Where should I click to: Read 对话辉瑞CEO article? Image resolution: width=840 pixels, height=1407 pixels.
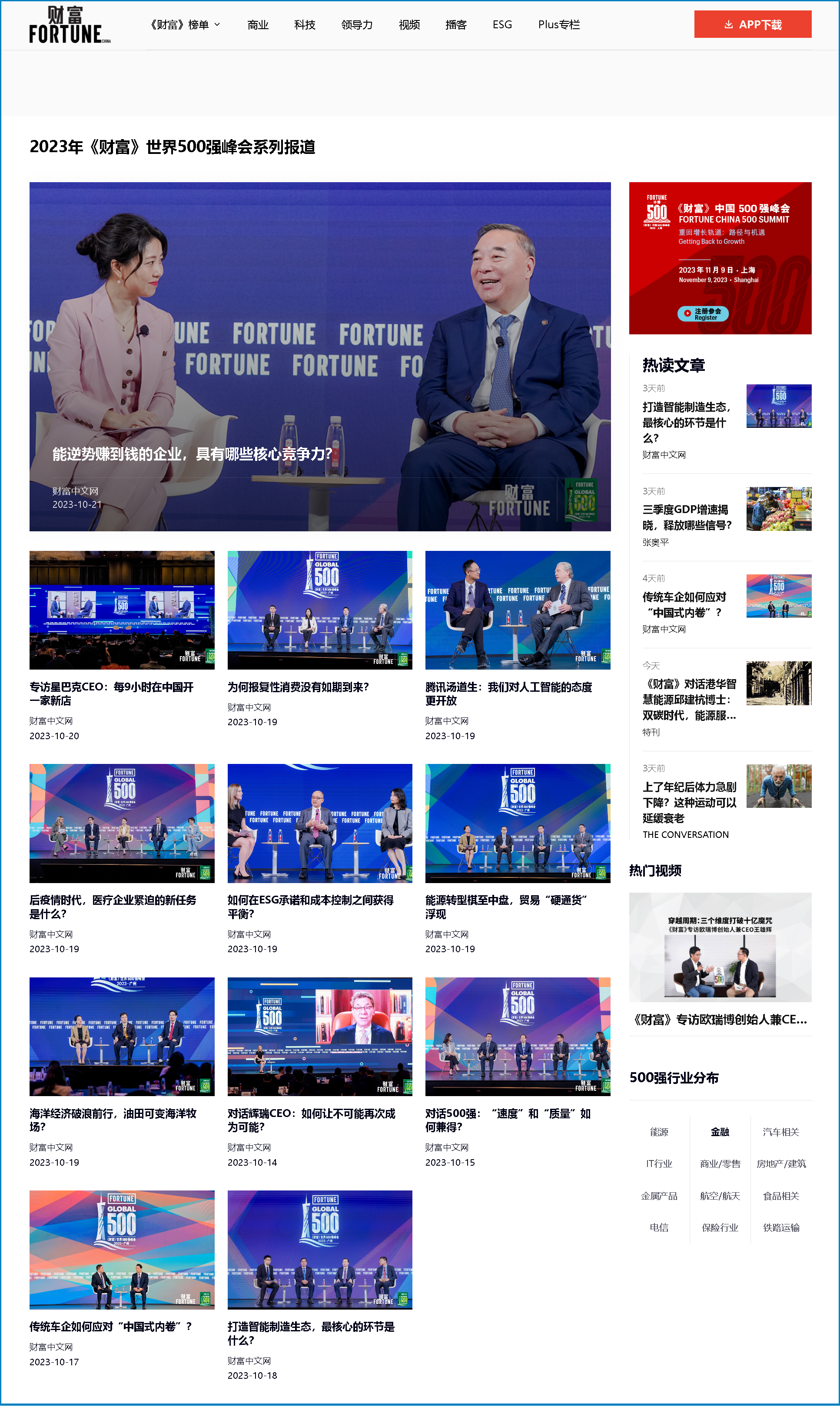[x=311, y=1120]
